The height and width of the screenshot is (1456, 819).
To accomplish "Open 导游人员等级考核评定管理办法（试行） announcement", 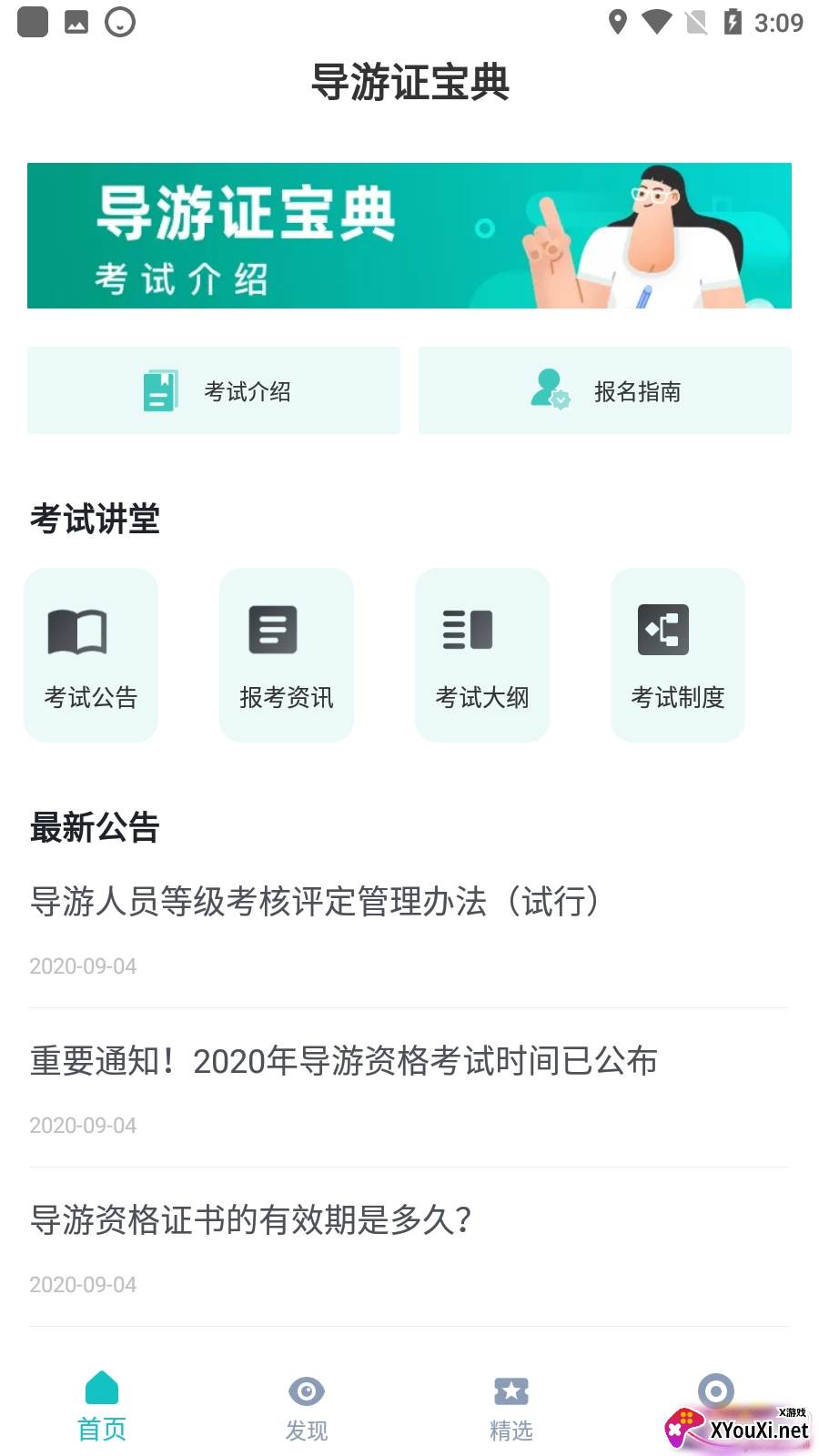I will 314,904.
